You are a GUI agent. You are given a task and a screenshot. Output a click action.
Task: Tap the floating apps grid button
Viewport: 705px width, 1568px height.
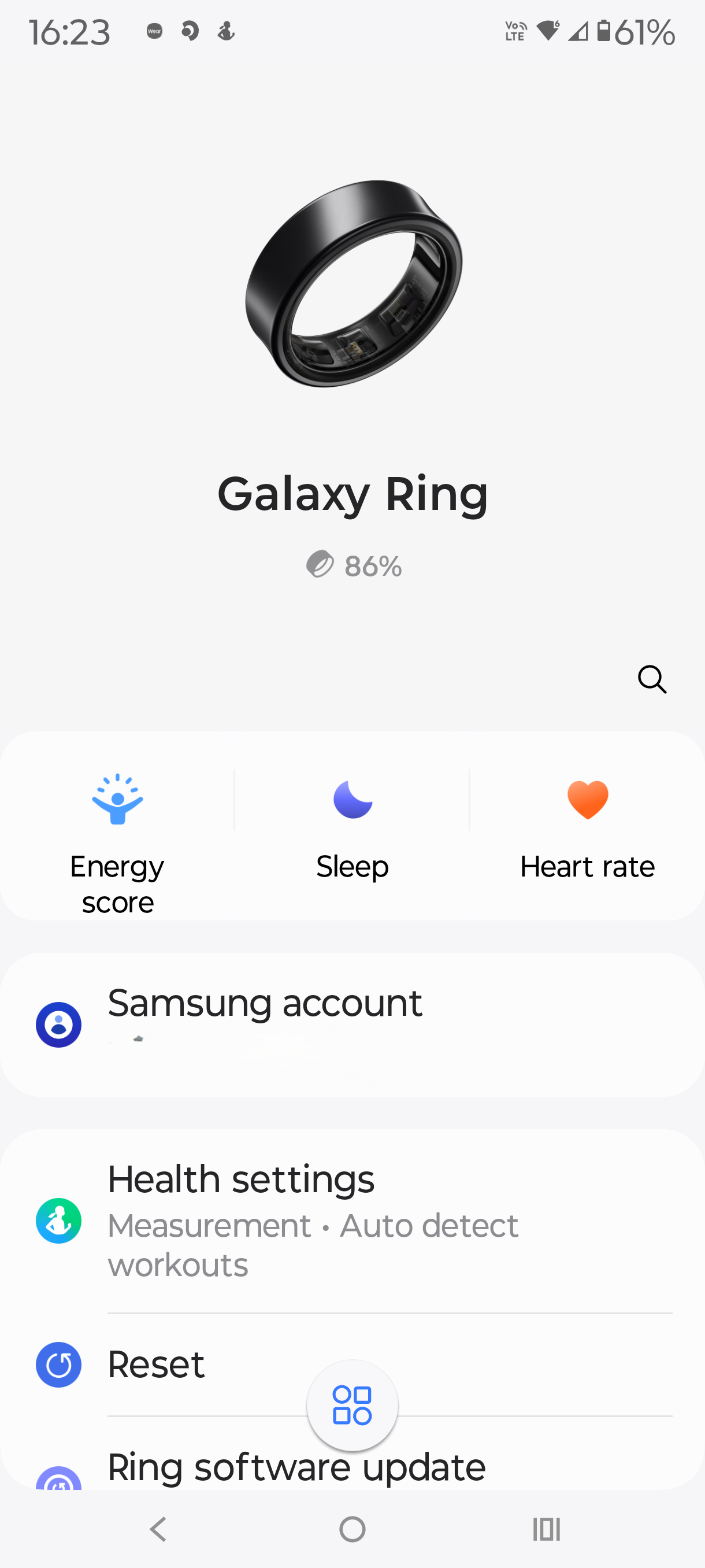pyautogui.click(x=352, y=1406)
